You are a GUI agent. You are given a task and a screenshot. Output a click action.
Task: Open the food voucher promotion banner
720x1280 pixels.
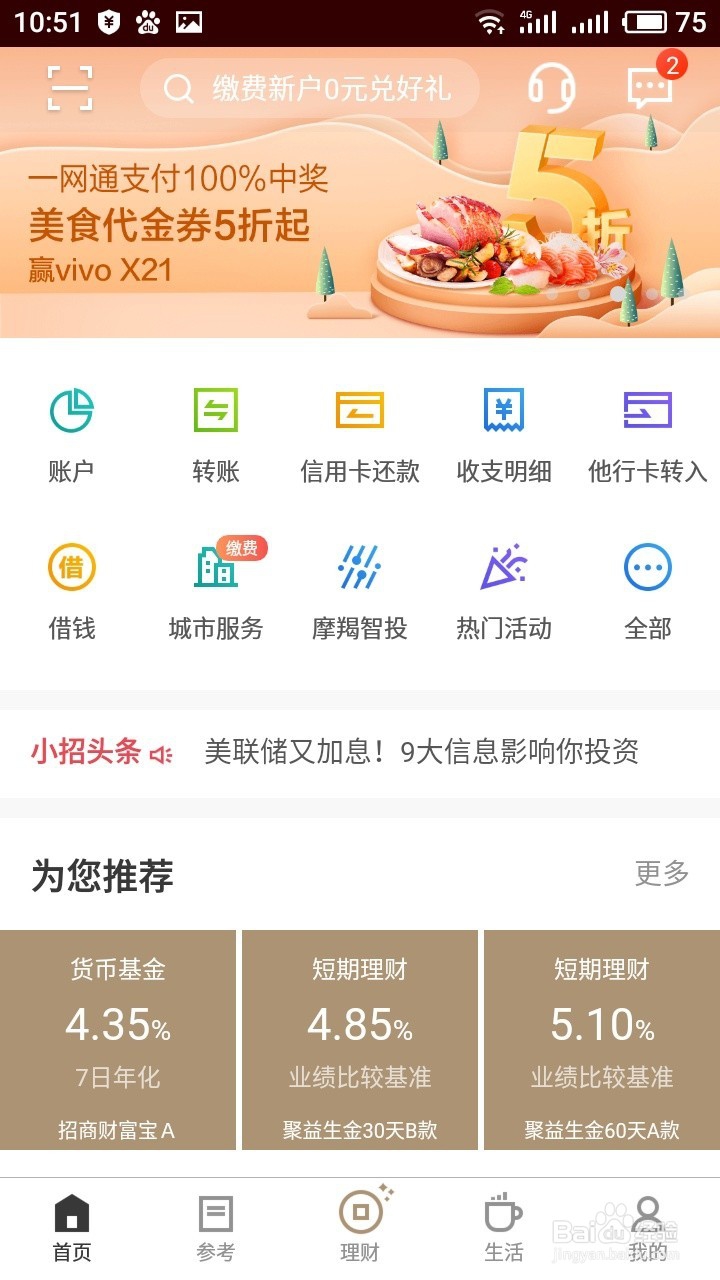point(360,225)
